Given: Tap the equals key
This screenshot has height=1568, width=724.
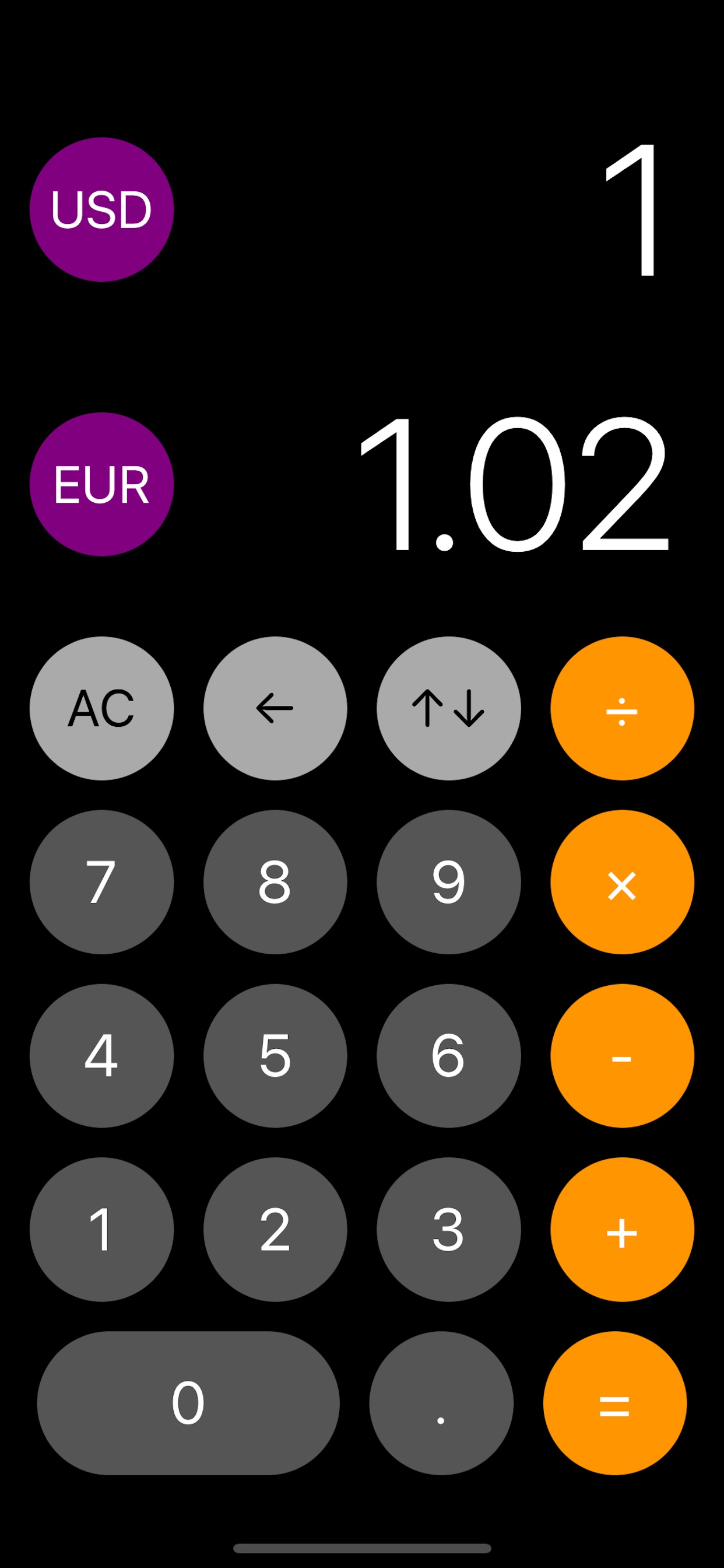Looking at the screenshot, I should click(614, 1402).
